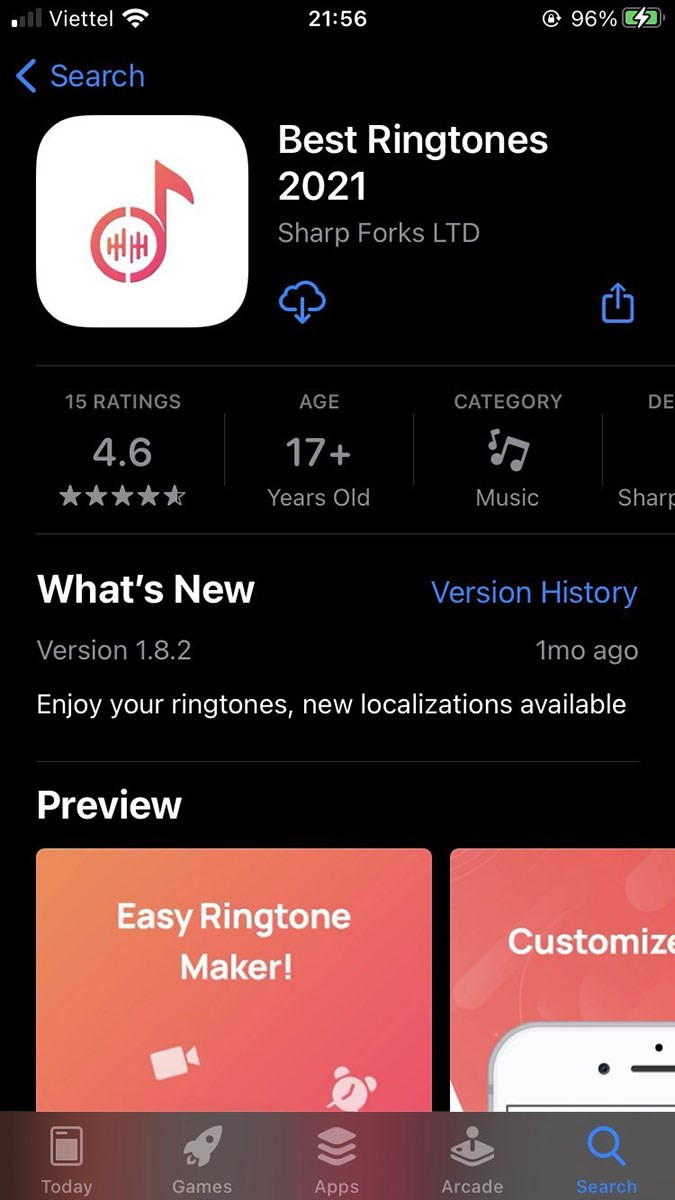
Task: Switch to the Today tab
Action: (66, 1158)
